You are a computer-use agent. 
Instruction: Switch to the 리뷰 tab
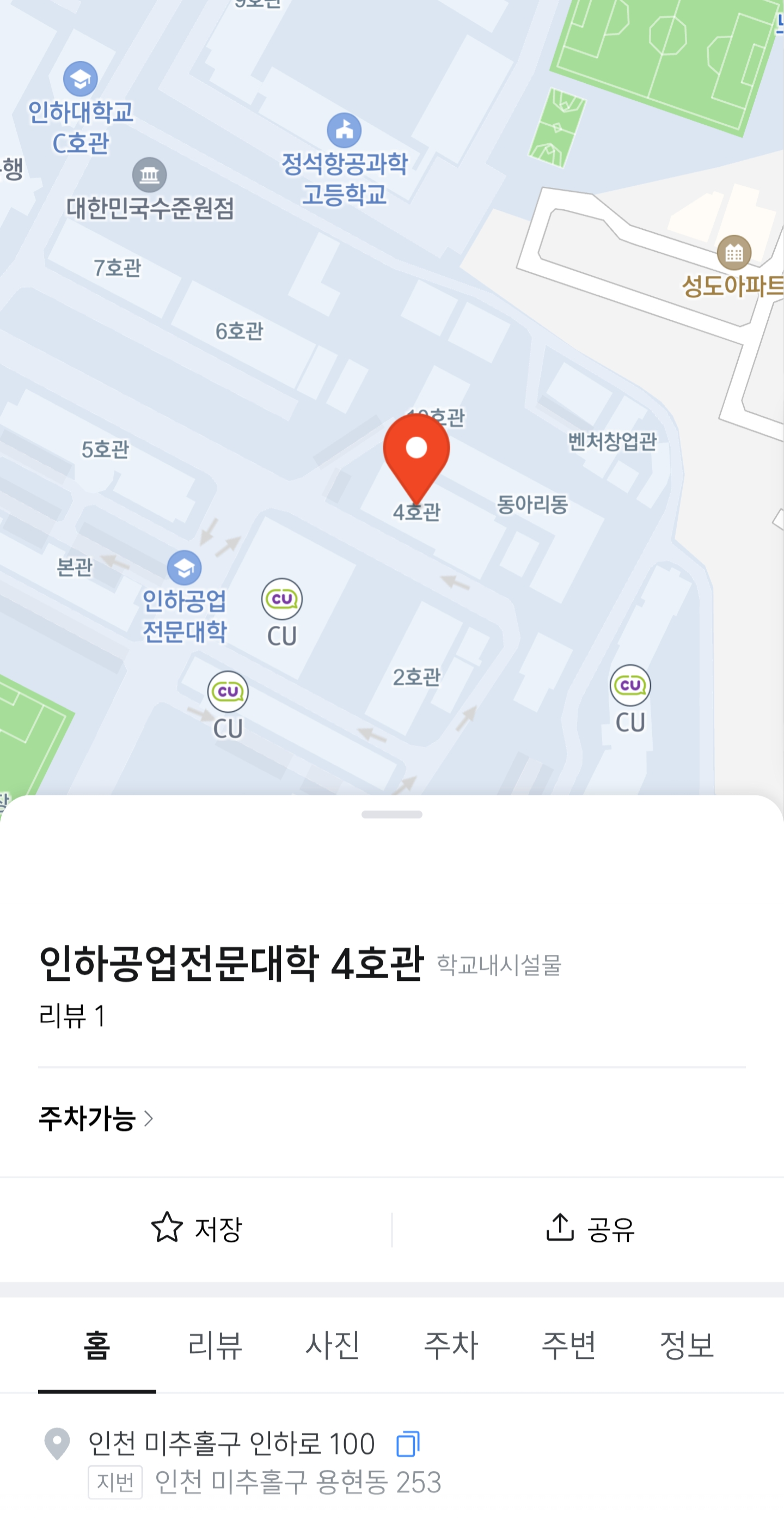tap(215, 1345)
